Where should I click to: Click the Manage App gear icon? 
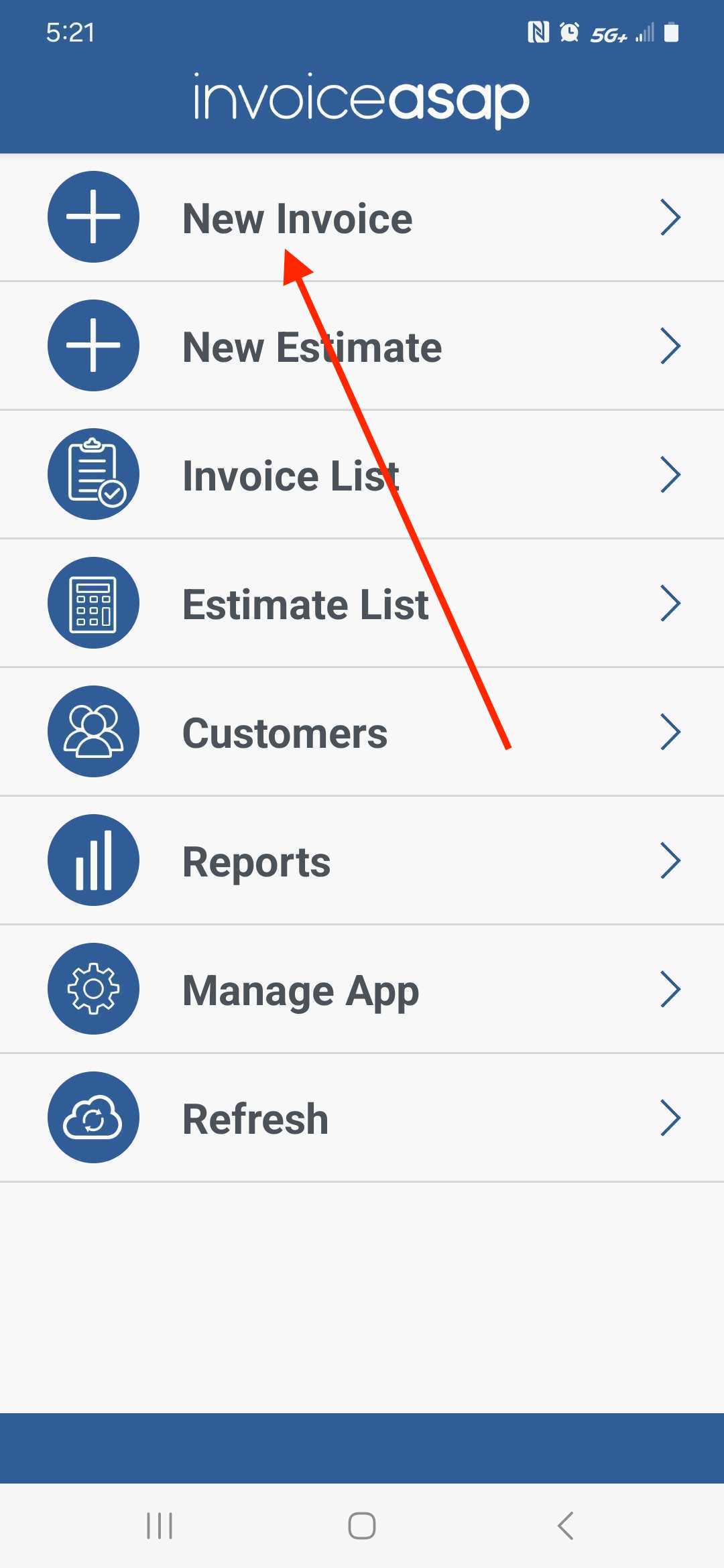[93, 988]
